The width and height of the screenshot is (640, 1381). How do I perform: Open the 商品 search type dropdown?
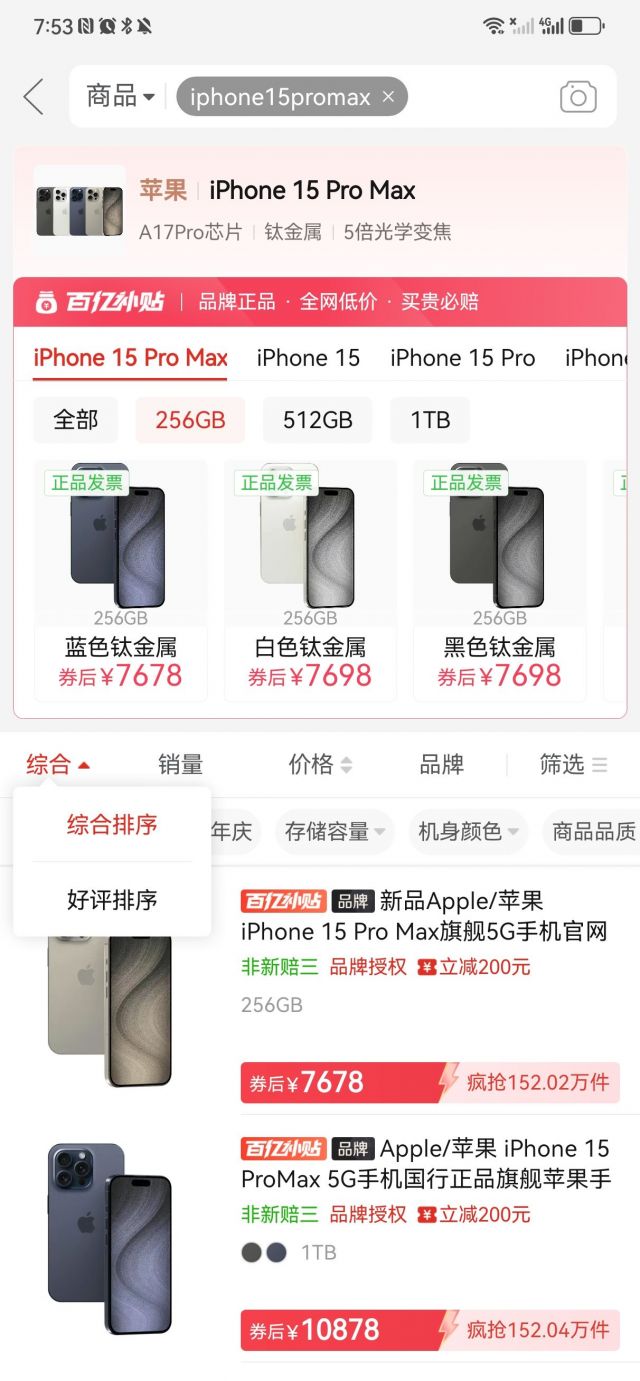(x=120, y=96)
